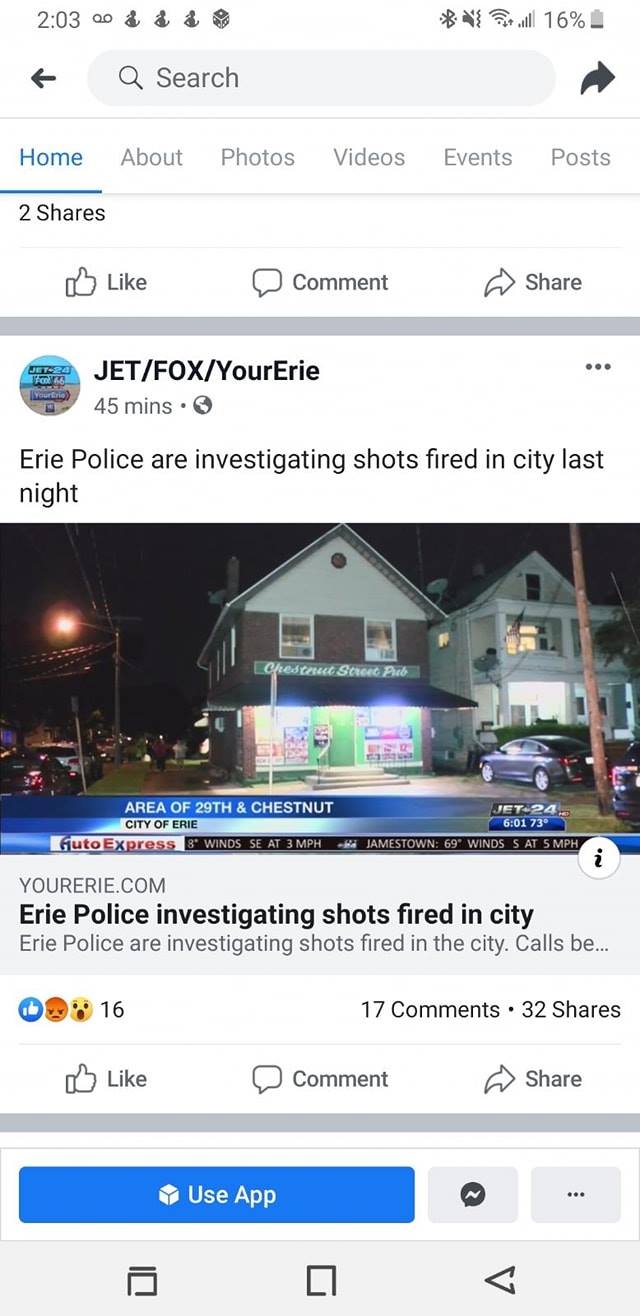Share this page via top-right arrow
This screenshot has height=1316, width=640.
coord(597,79)
